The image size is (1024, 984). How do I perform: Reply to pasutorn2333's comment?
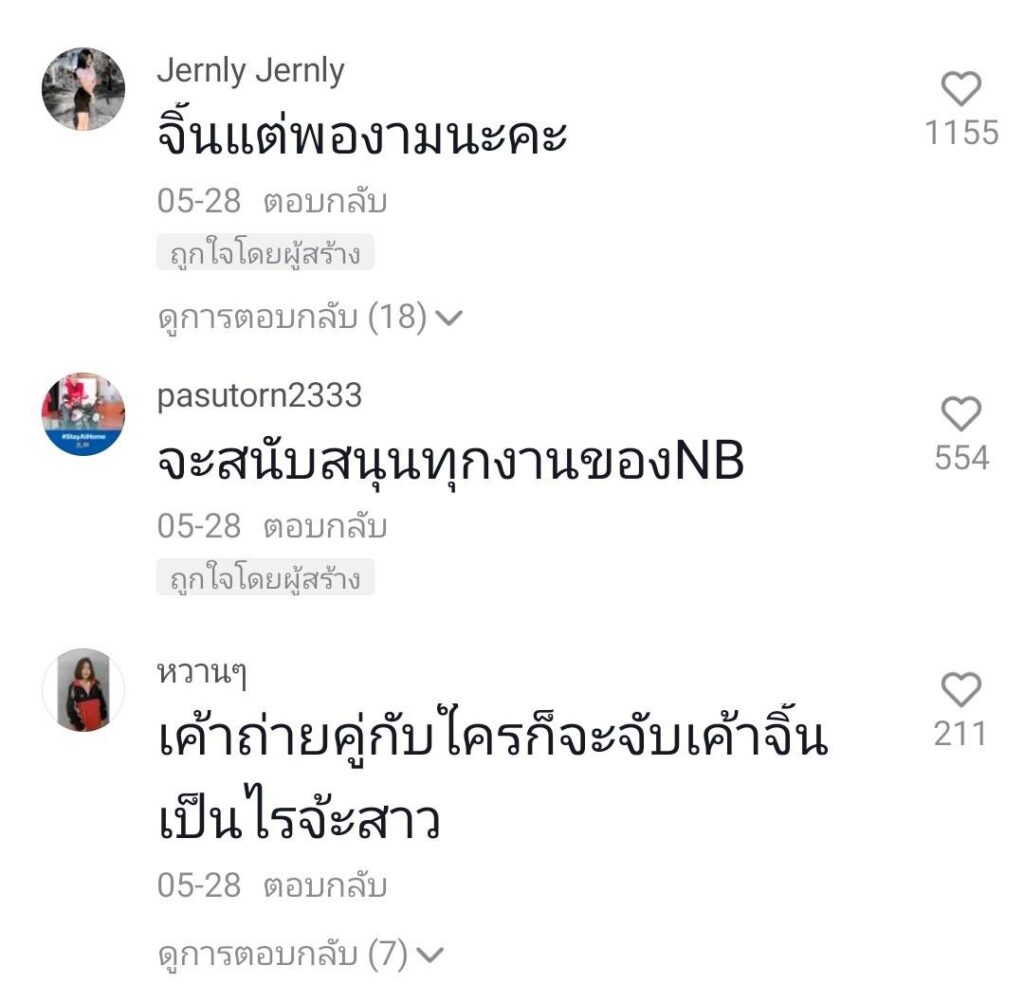[x=325, y=526]
